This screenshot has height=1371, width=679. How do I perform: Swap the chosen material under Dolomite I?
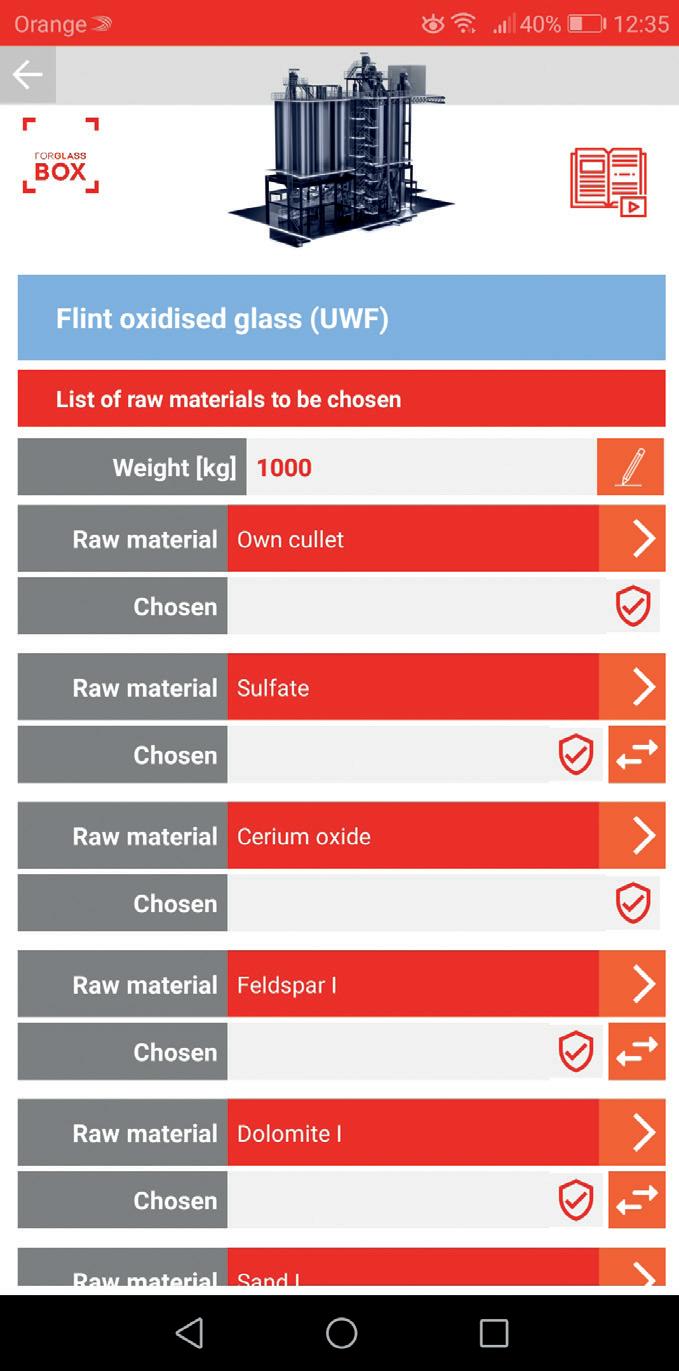tap(637, 1200)
